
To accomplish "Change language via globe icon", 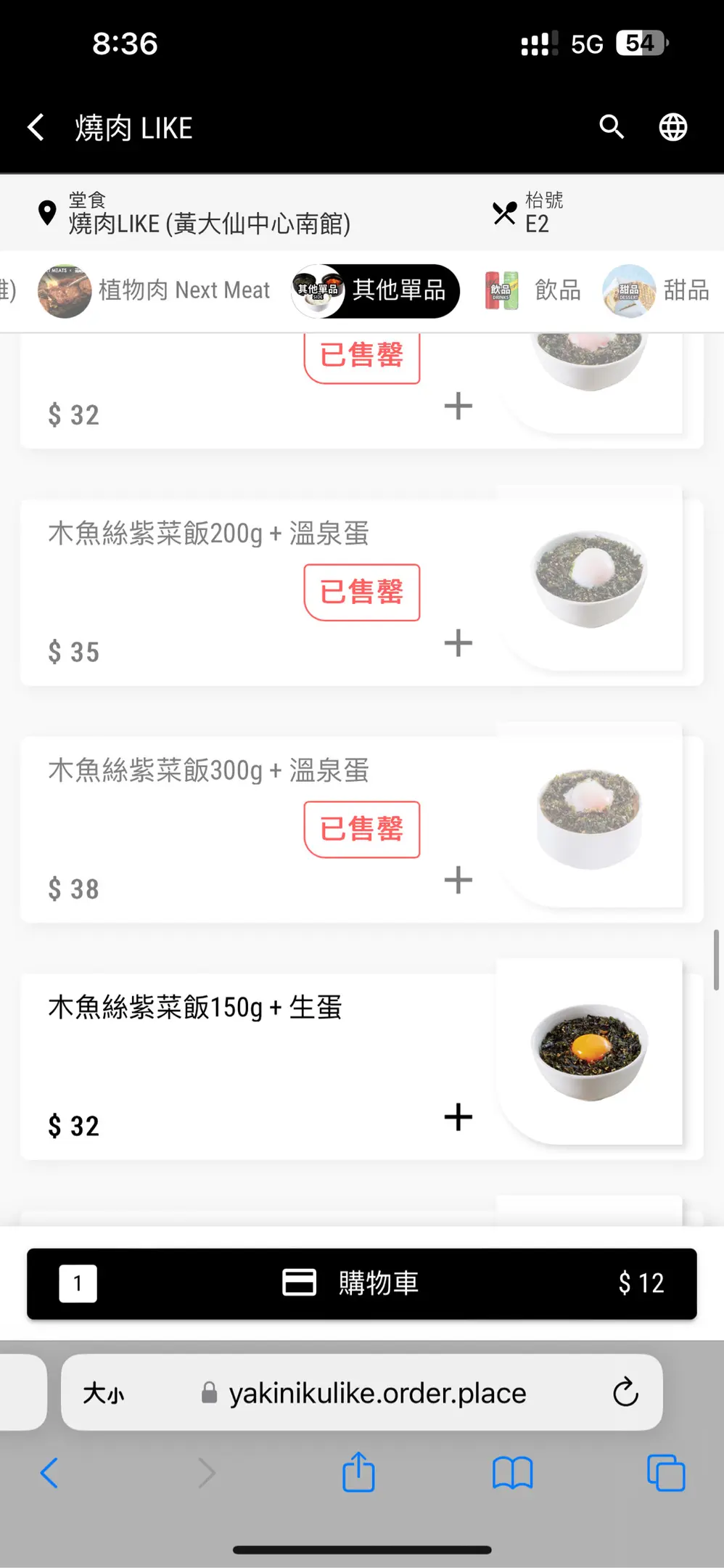I will point(672,127).
